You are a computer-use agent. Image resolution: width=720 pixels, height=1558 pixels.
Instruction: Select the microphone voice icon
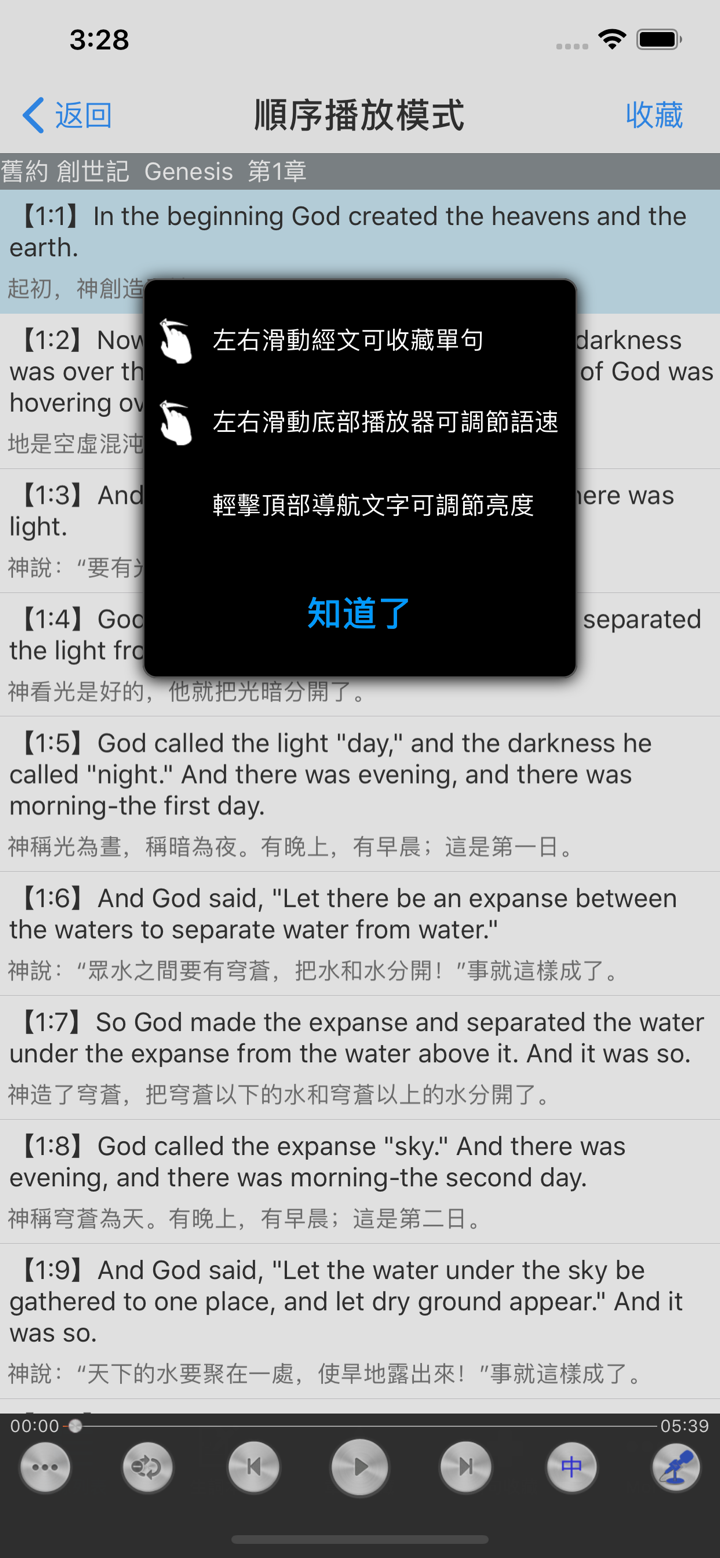[x=676, y=1466]
